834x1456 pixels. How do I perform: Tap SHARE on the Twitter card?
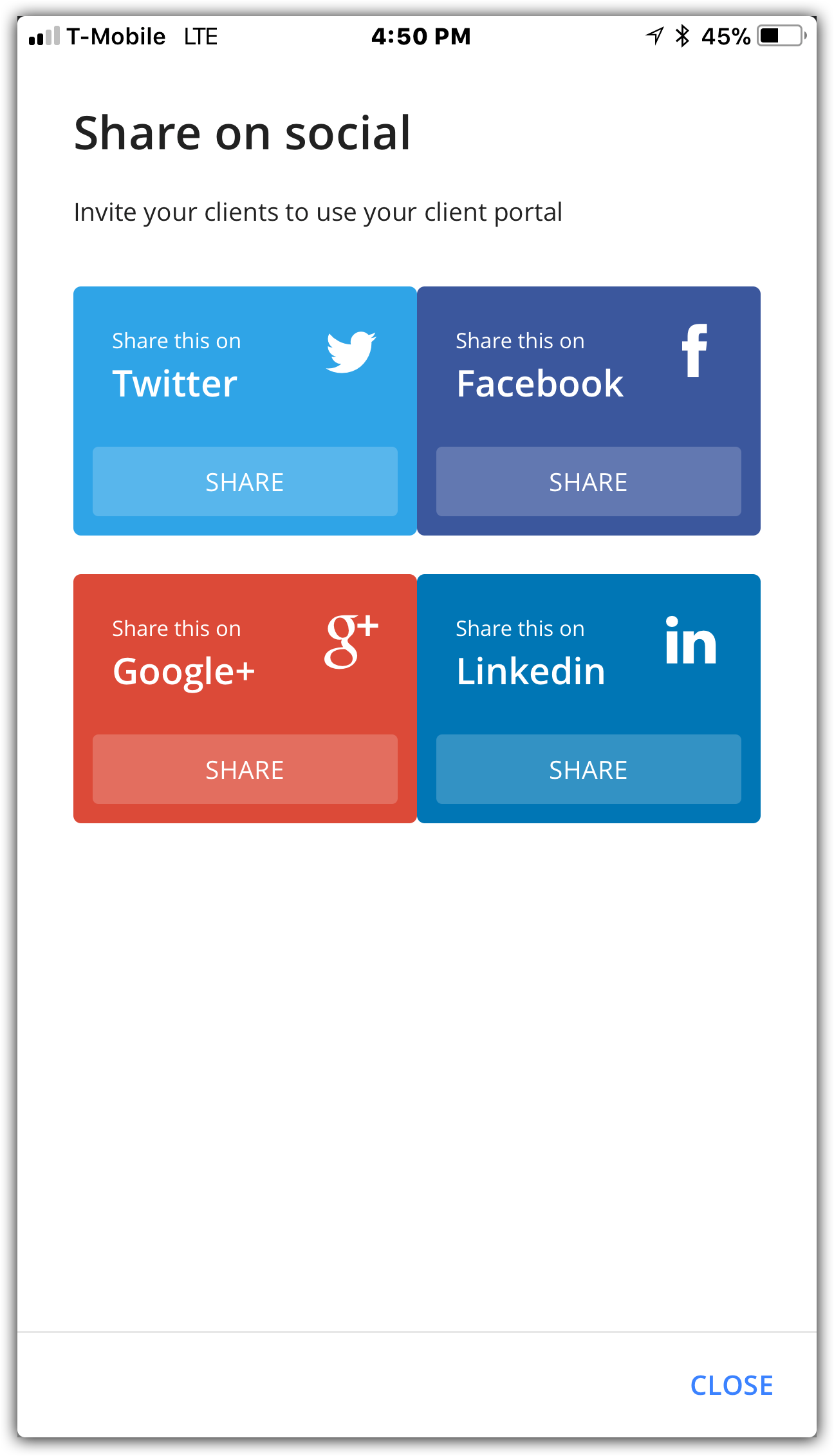245,481
